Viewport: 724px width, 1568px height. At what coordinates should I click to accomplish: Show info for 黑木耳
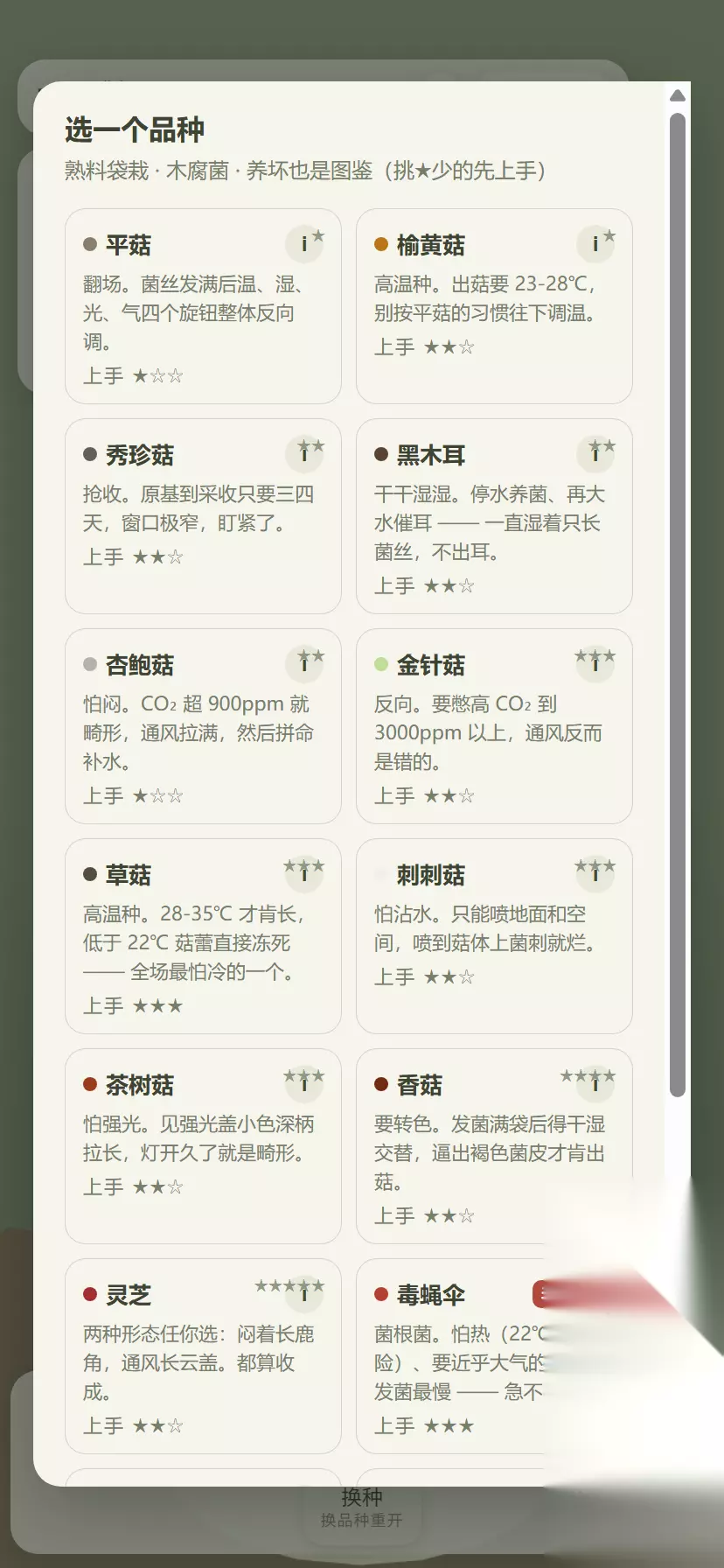[x=595, y=454]
